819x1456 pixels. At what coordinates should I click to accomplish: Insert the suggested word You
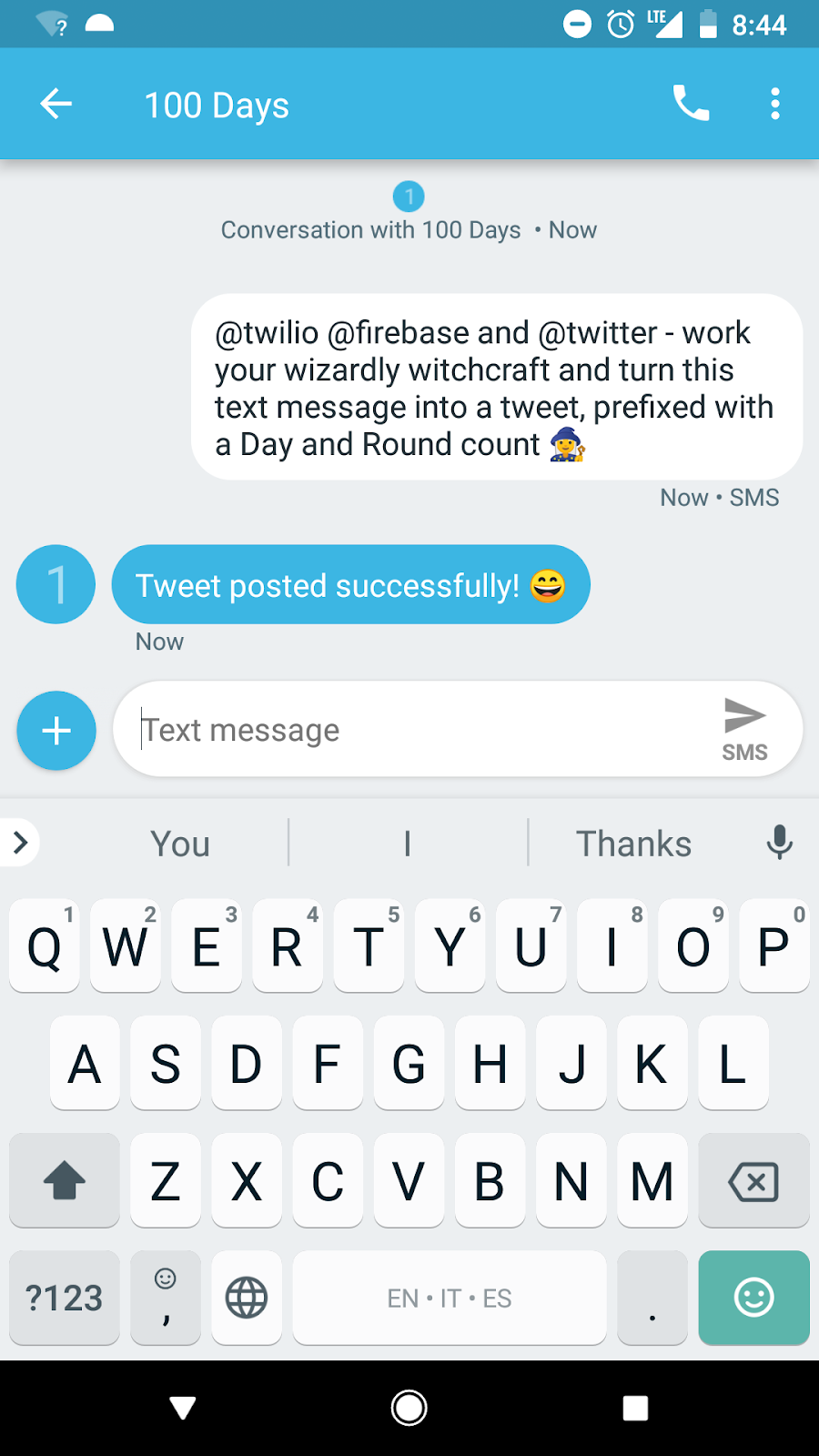180,844
